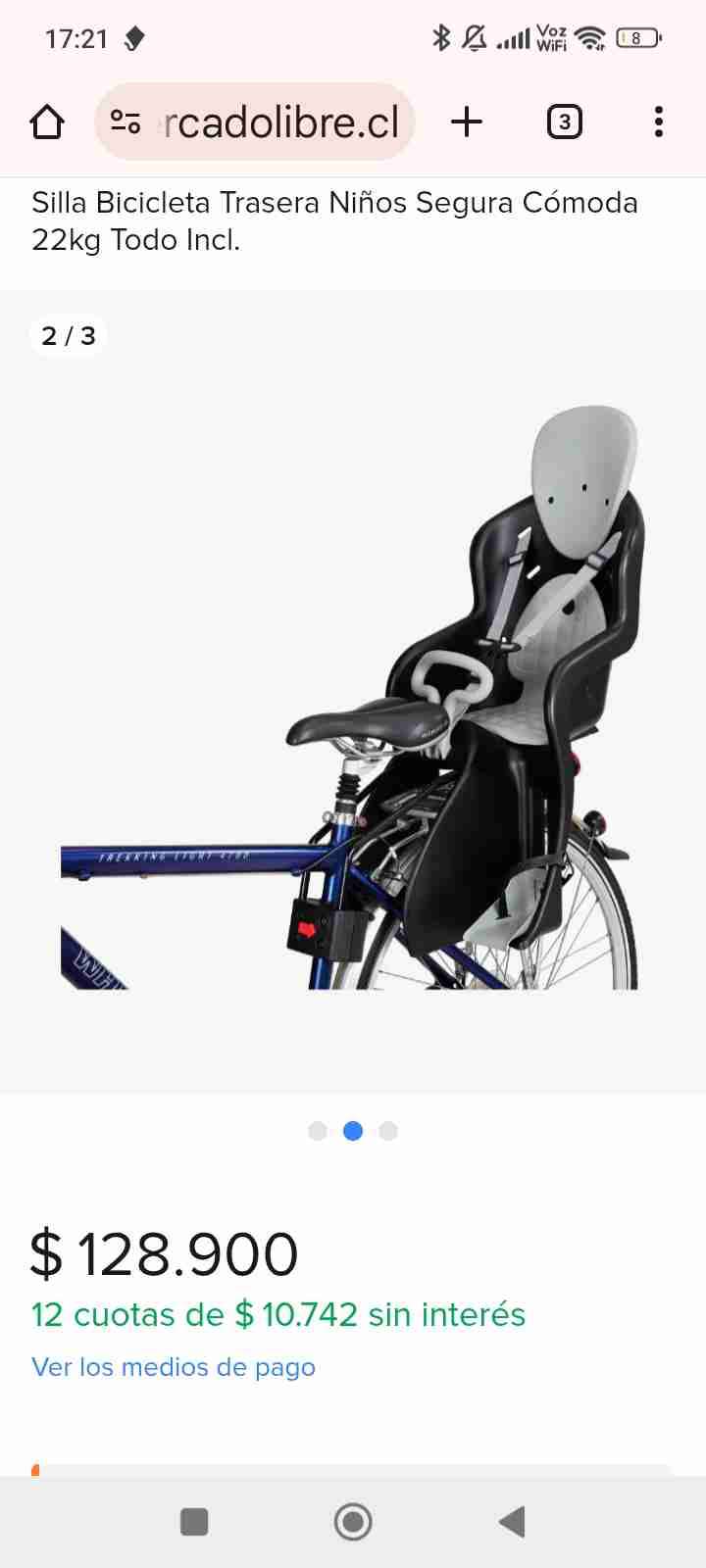The width and height of the screenshot is (706, 1568).
Task: Tap the site settings icon in address bar
Action: (x=126, y=122)
